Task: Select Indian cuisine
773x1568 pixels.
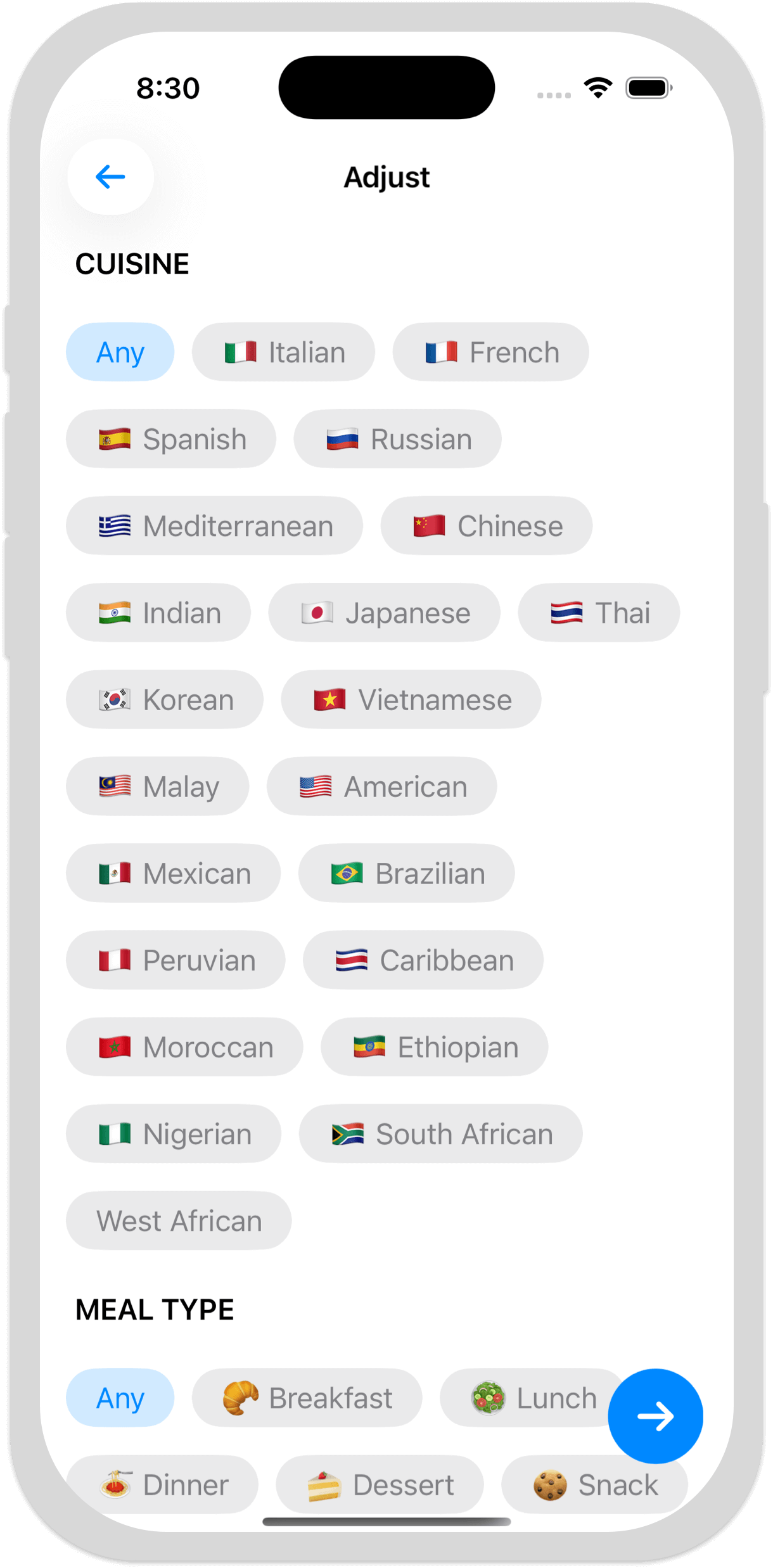Action: [158, 613]
